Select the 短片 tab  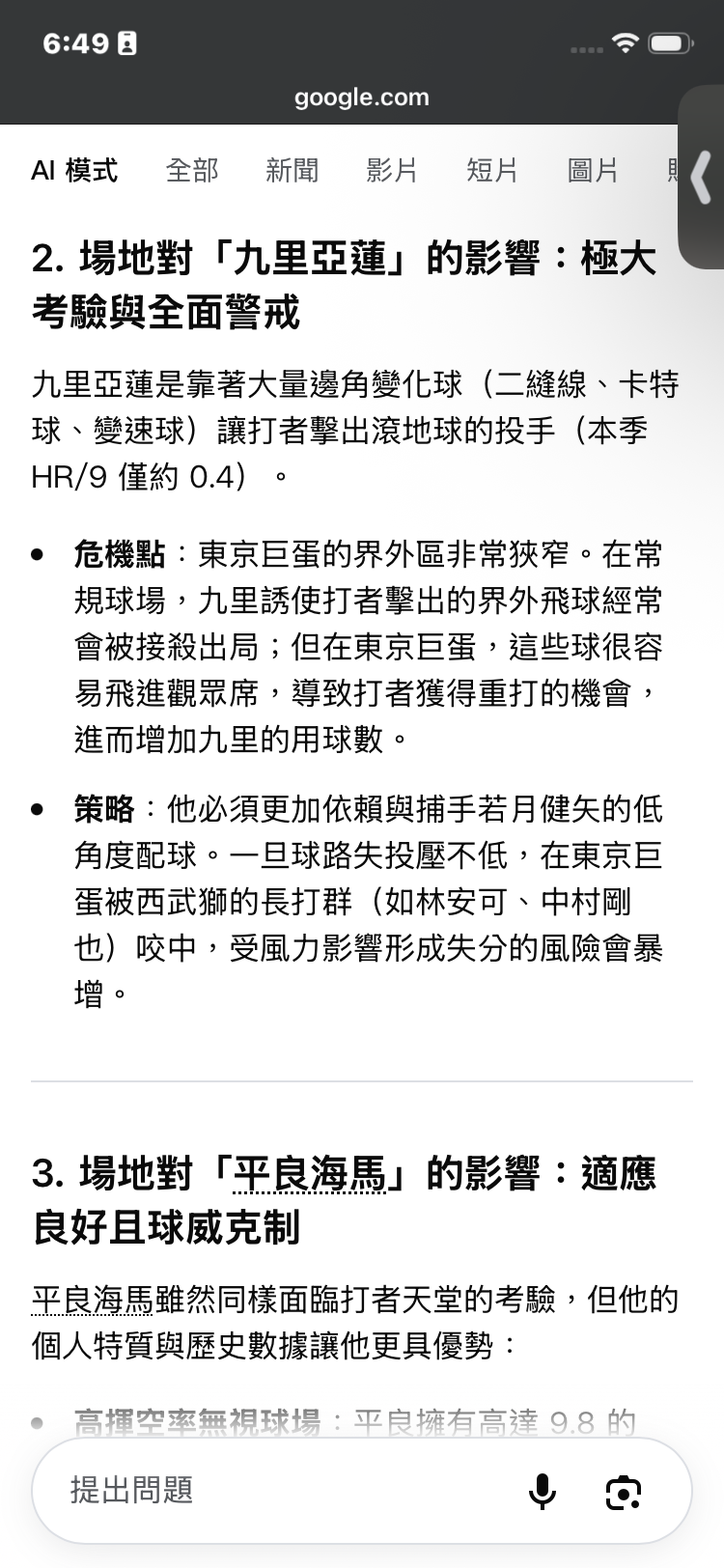[492, 170]
